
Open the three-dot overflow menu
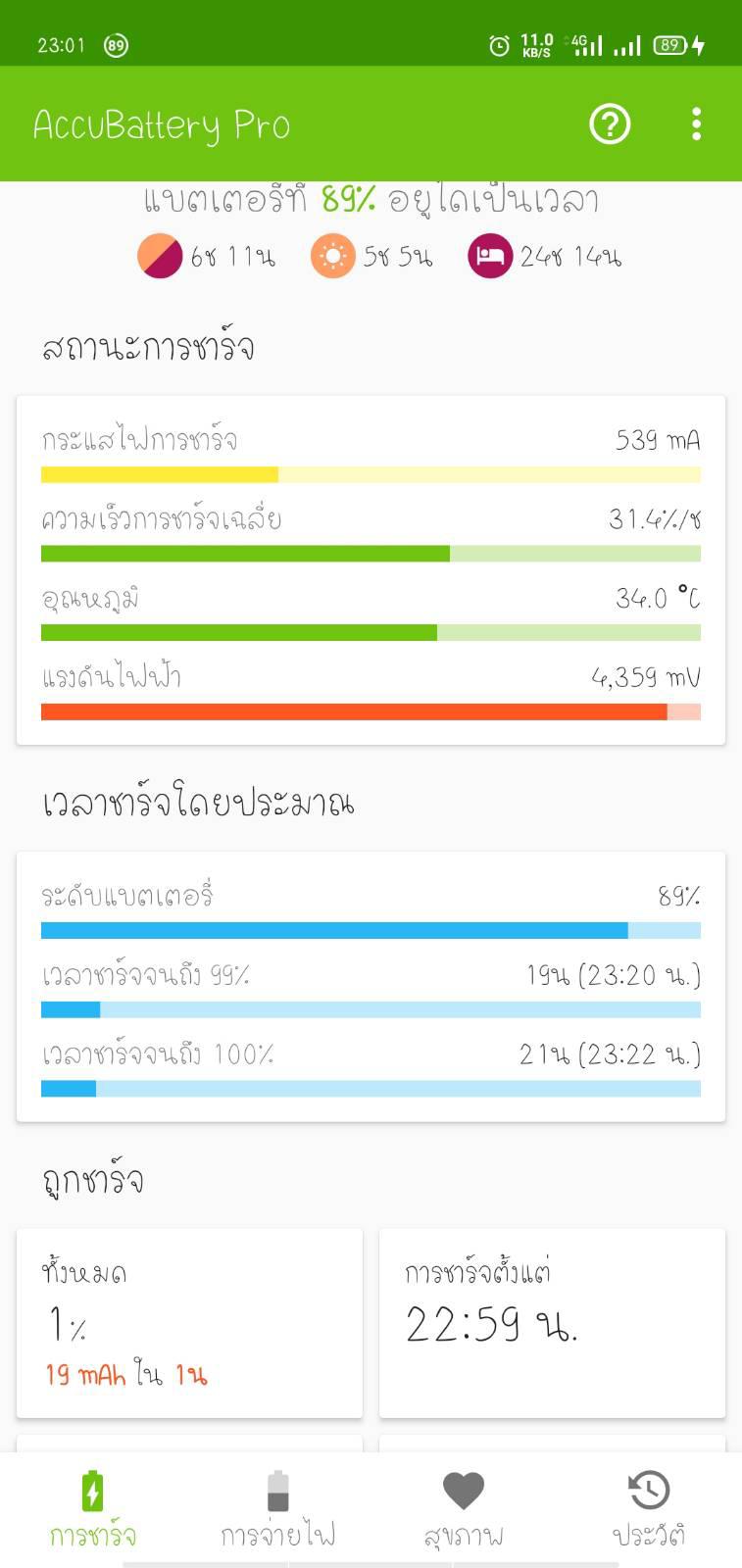696,124
